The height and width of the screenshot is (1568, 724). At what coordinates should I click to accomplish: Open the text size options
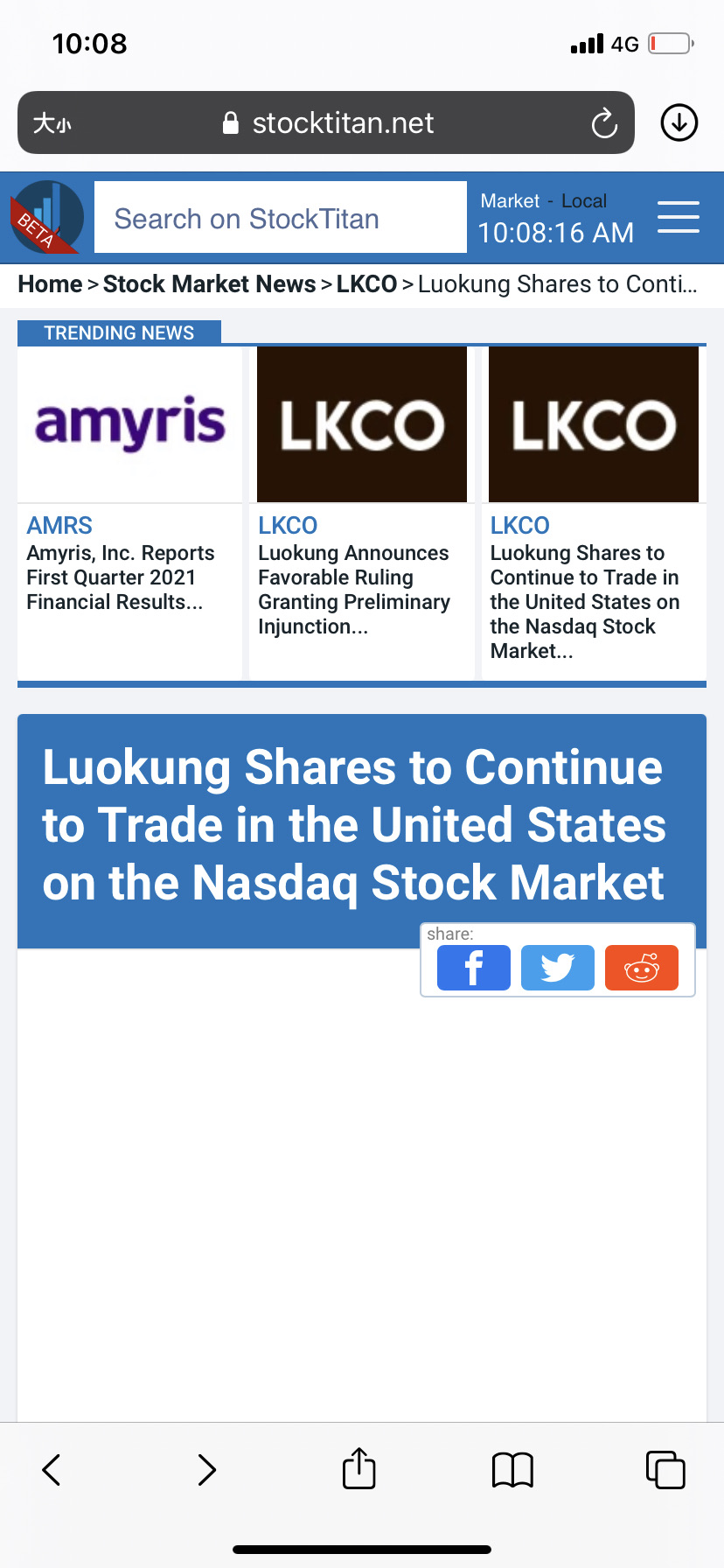pyautogui.click(x=52, y=123)
